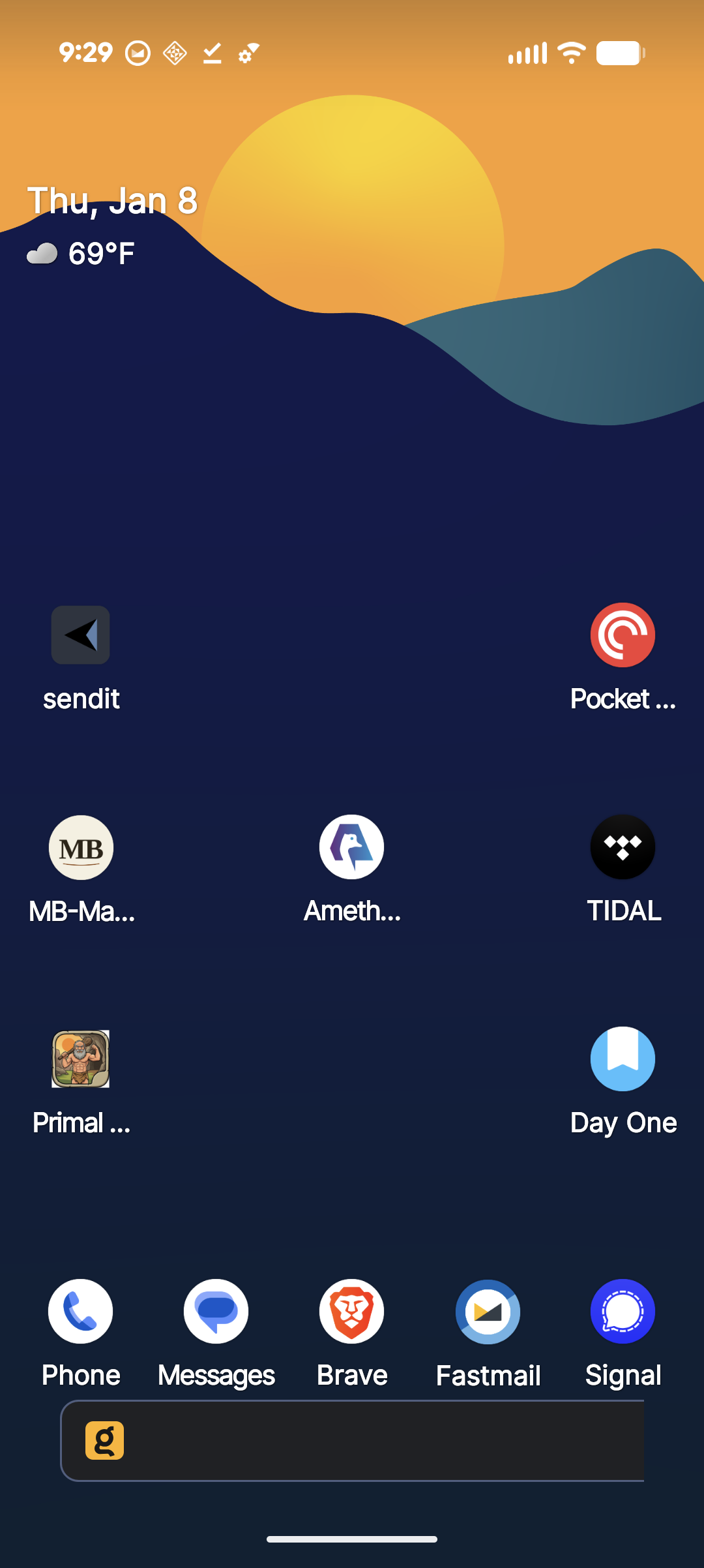Open the sendit app
Screen dimensions: 704x1568
(x=80, y=635)
